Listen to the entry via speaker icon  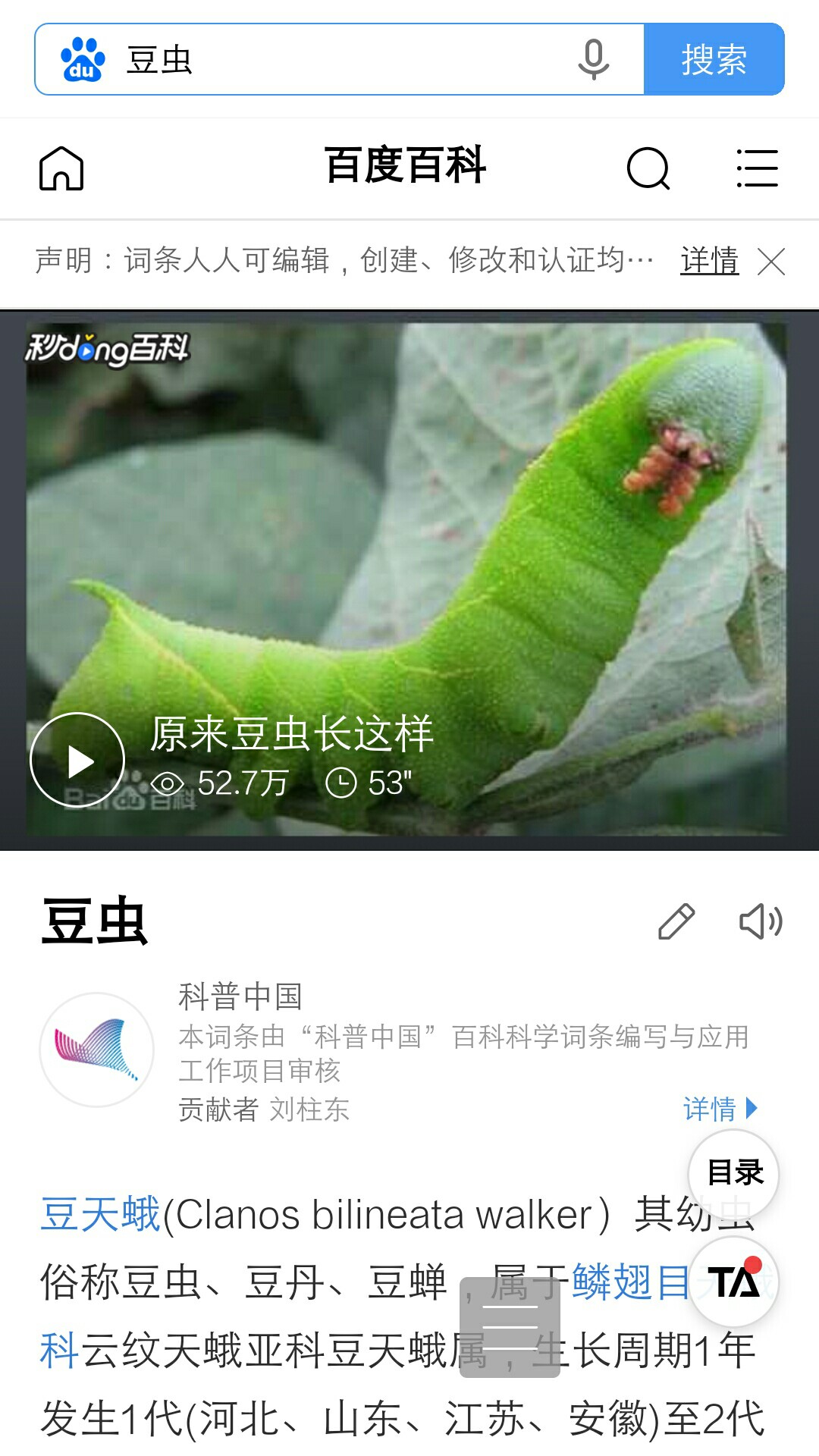click(x=761, y=921)
